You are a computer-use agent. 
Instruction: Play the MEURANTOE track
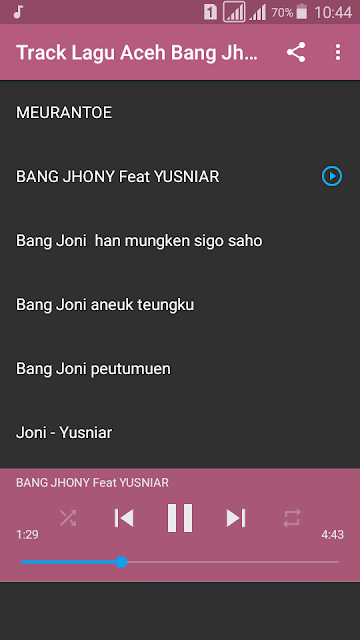tap(180, 112)
